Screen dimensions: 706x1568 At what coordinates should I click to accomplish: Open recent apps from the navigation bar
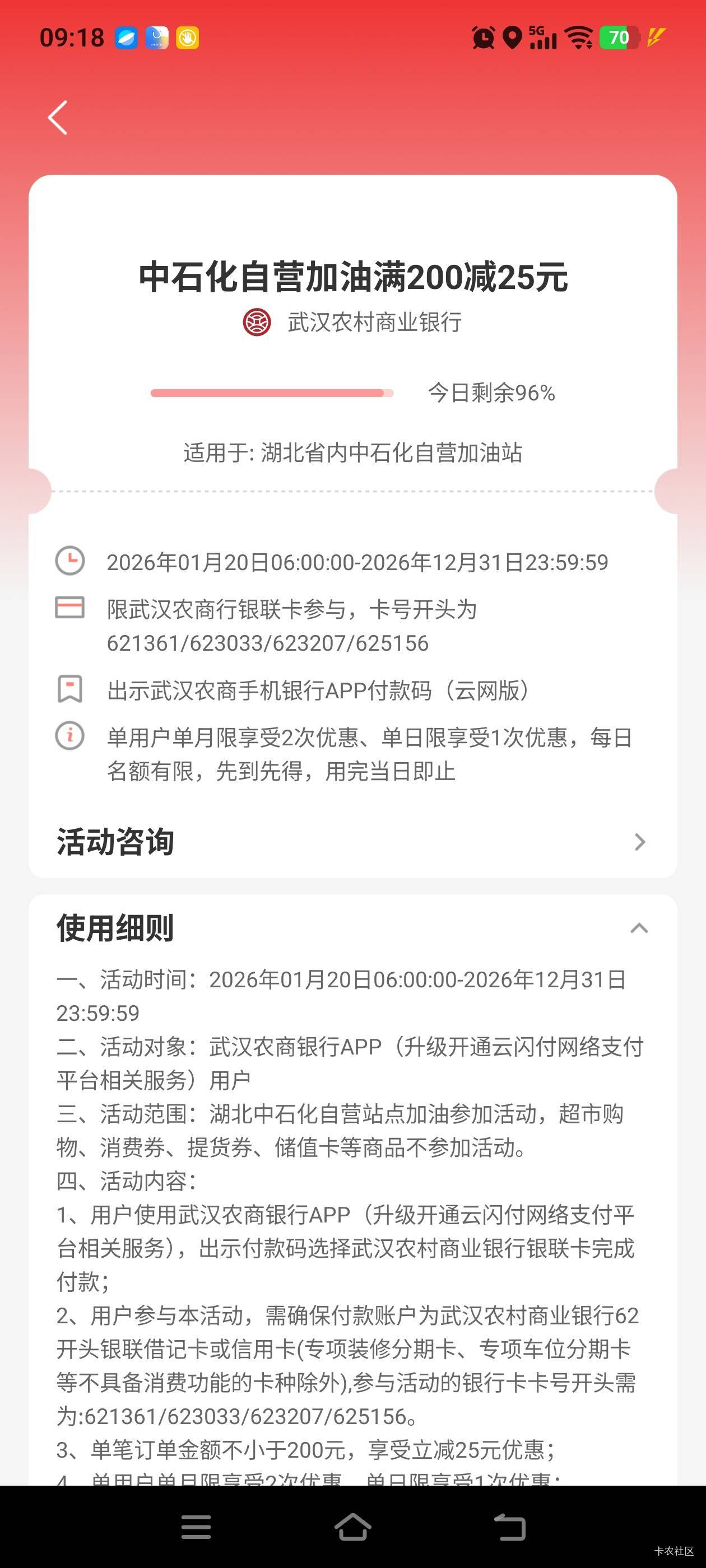click(x=196, y=1527)
